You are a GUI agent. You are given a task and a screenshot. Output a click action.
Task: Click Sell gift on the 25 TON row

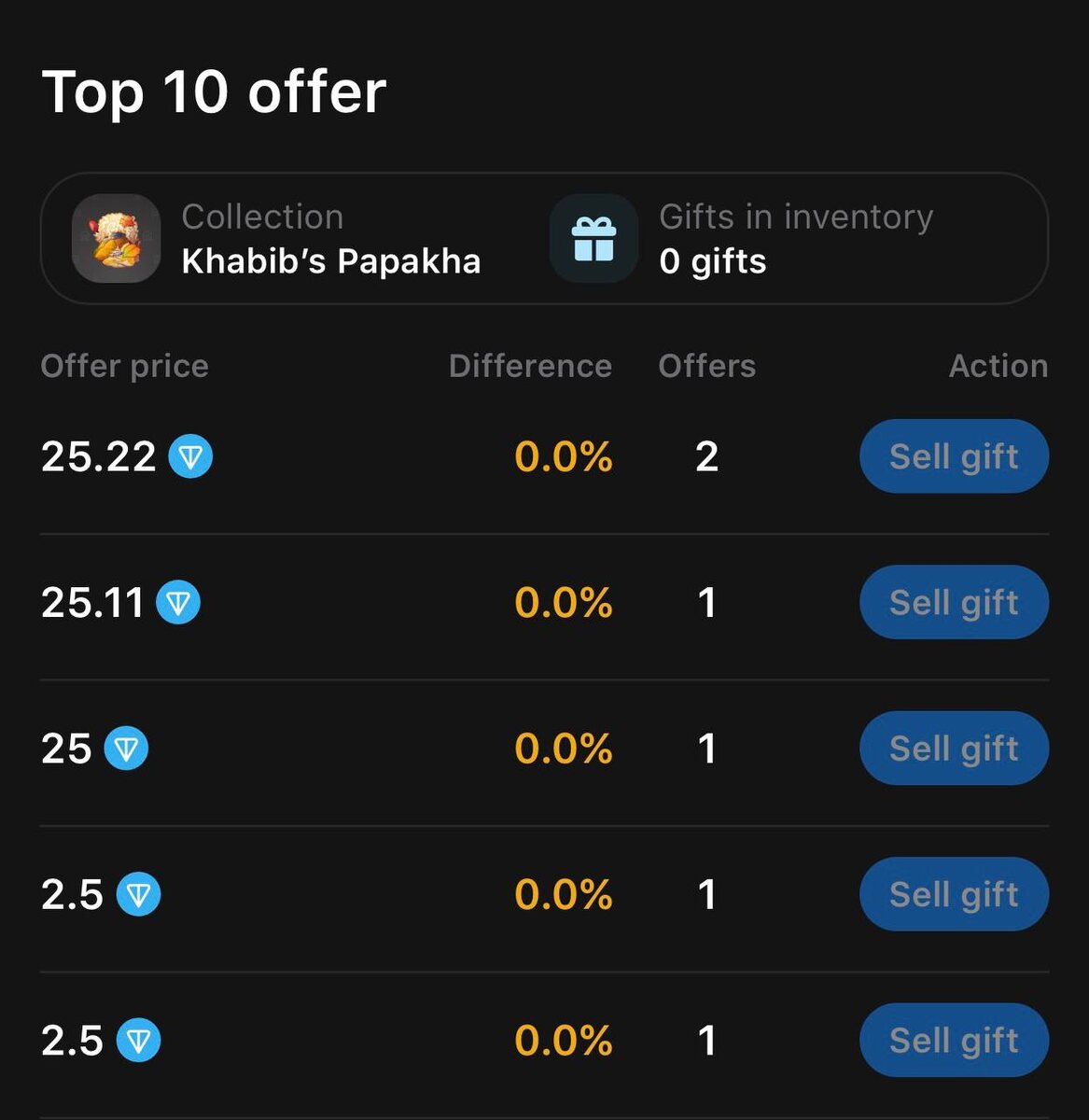point(954,748)
